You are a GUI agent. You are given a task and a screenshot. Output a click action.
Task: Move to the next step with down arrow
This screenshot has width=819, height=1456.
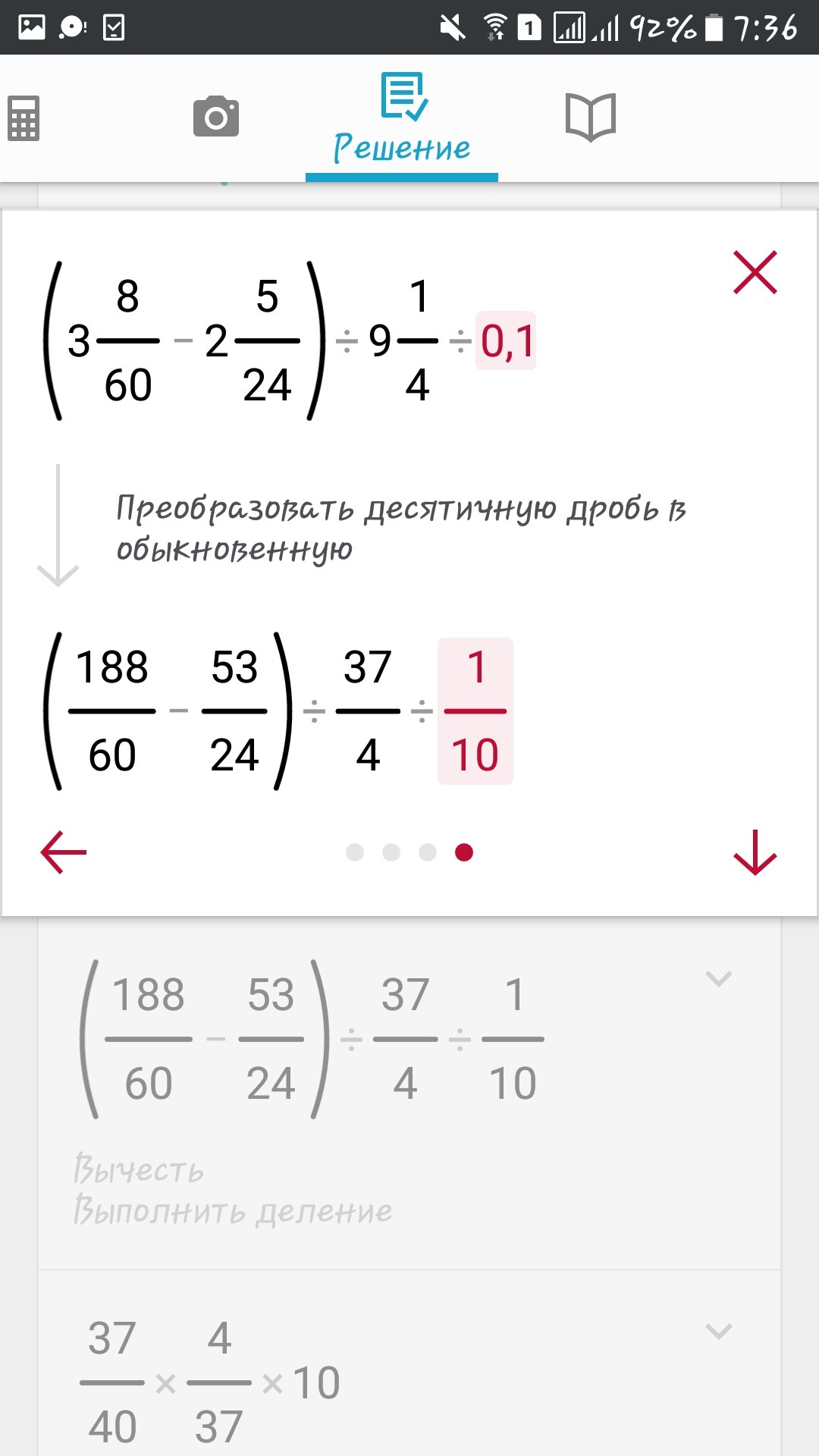755,852
